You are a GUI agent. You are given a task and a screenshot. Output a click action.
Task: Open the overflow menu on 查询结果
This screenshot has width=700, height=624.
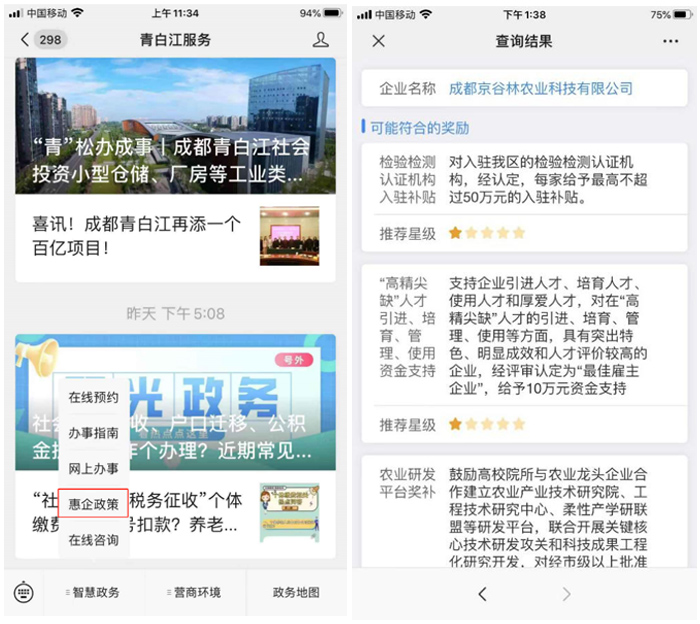669,41
